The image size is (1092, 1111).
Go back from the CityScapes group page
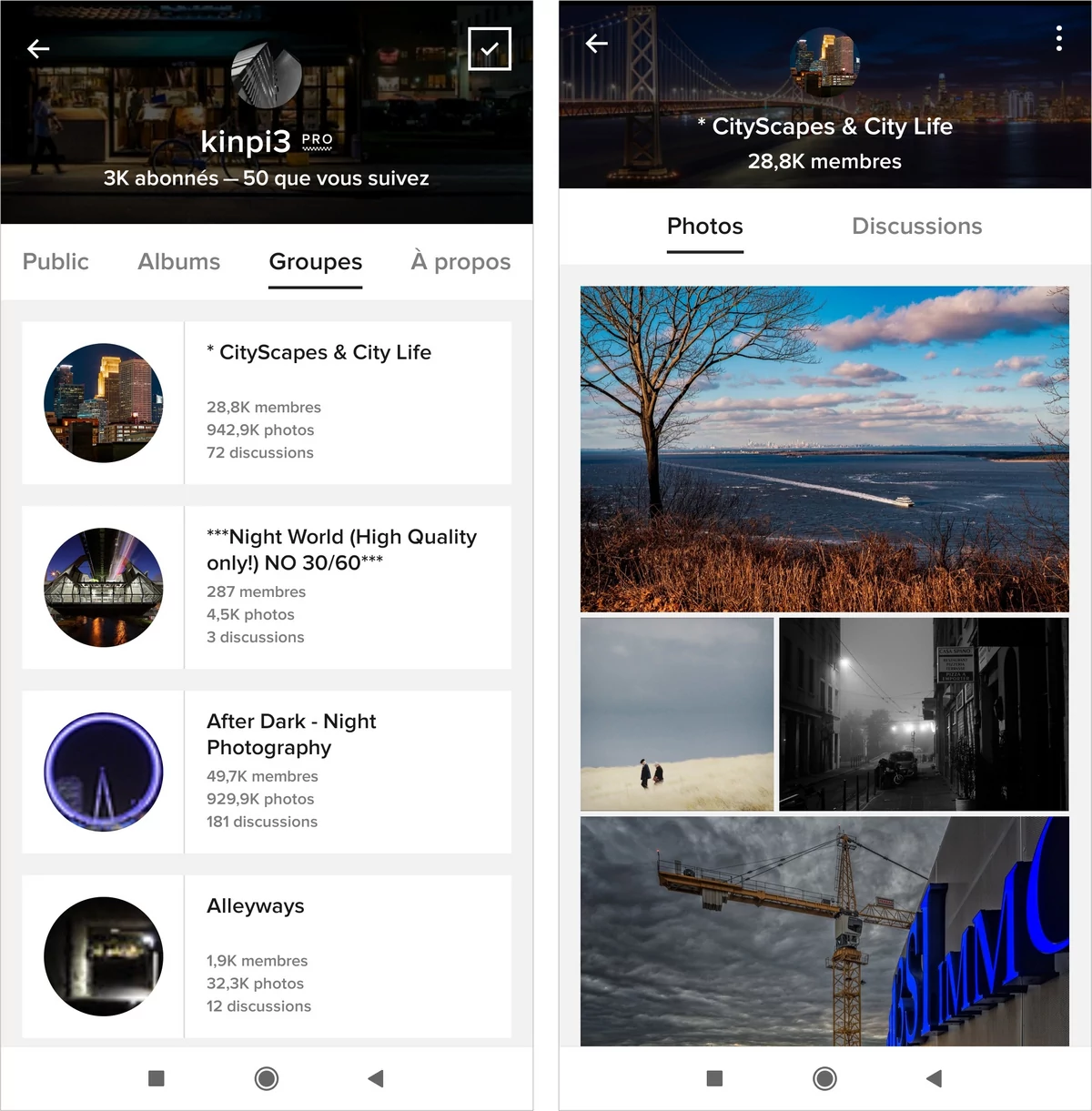click(x=597, y=44)
